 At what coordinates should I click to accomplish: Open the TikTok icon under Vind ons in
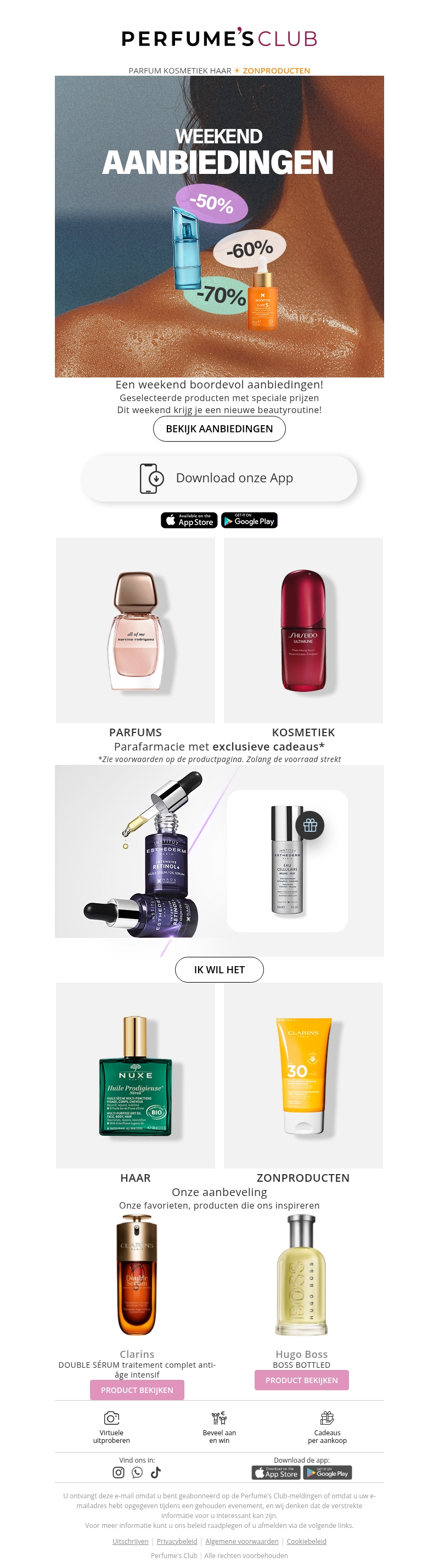(156, 1472)
